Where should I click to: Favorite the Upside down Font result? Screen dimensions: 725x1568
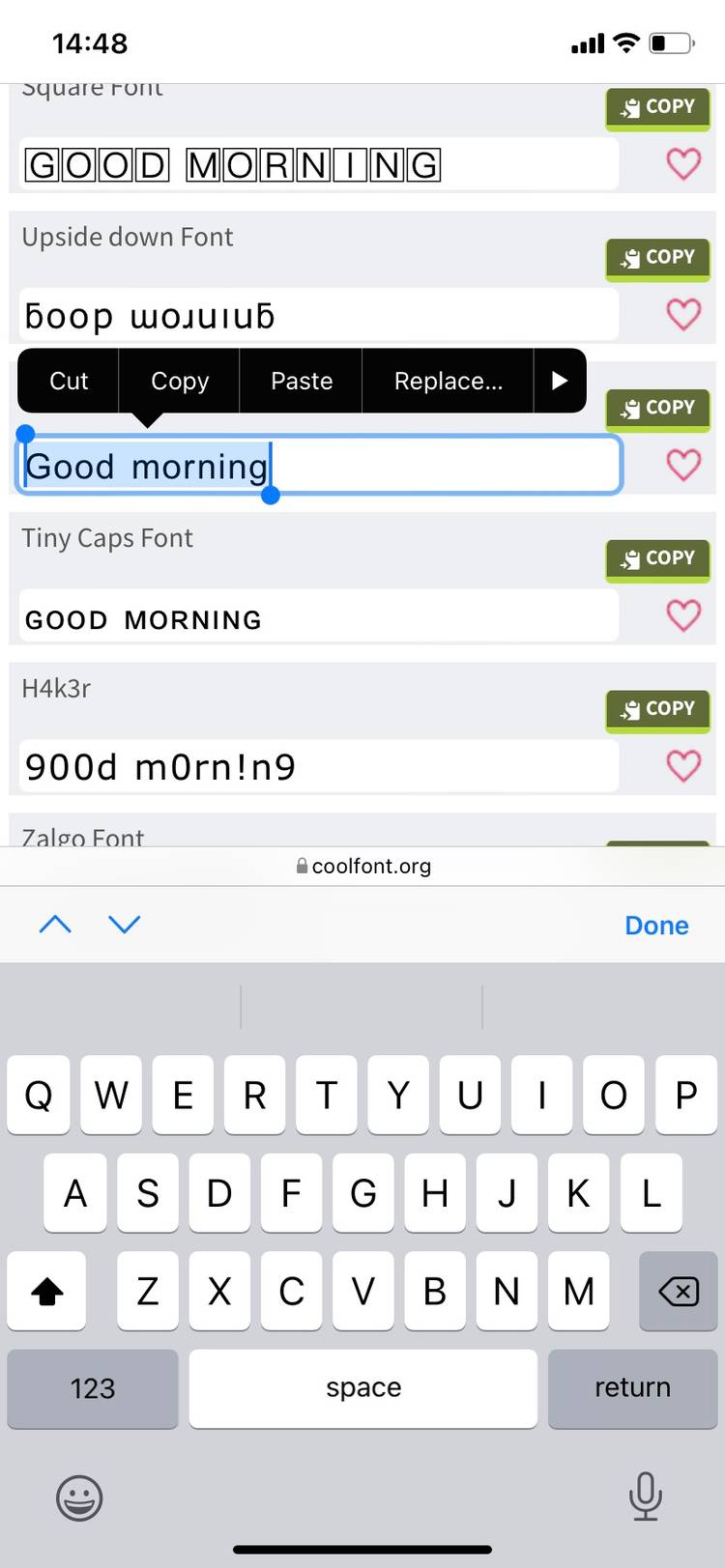pyautogui.click(x=683, y=314)
